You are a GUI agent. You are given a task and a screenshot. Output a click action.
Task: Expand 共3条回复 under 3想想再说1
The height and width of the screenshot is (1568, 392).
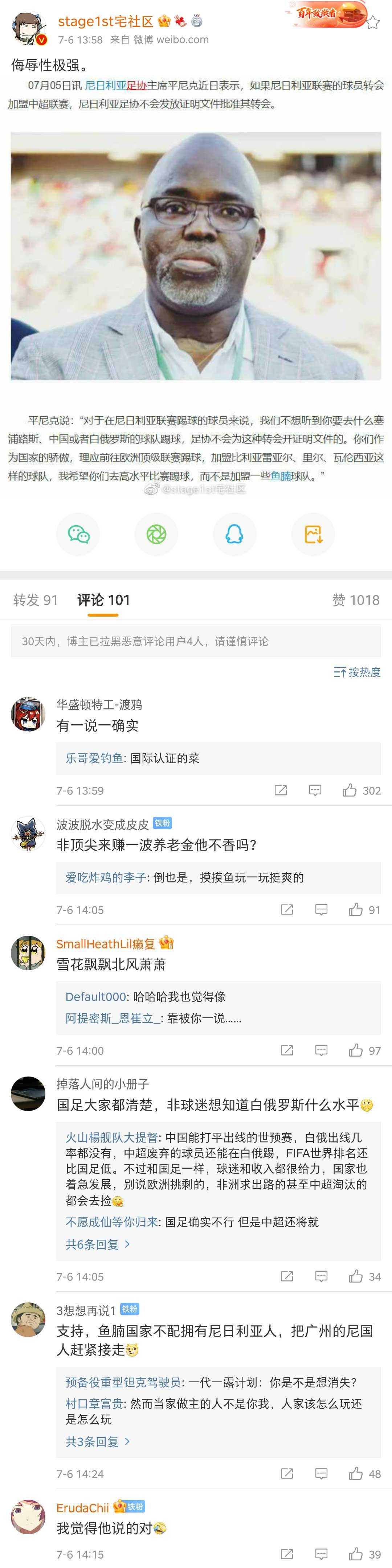click(97, 1442)
